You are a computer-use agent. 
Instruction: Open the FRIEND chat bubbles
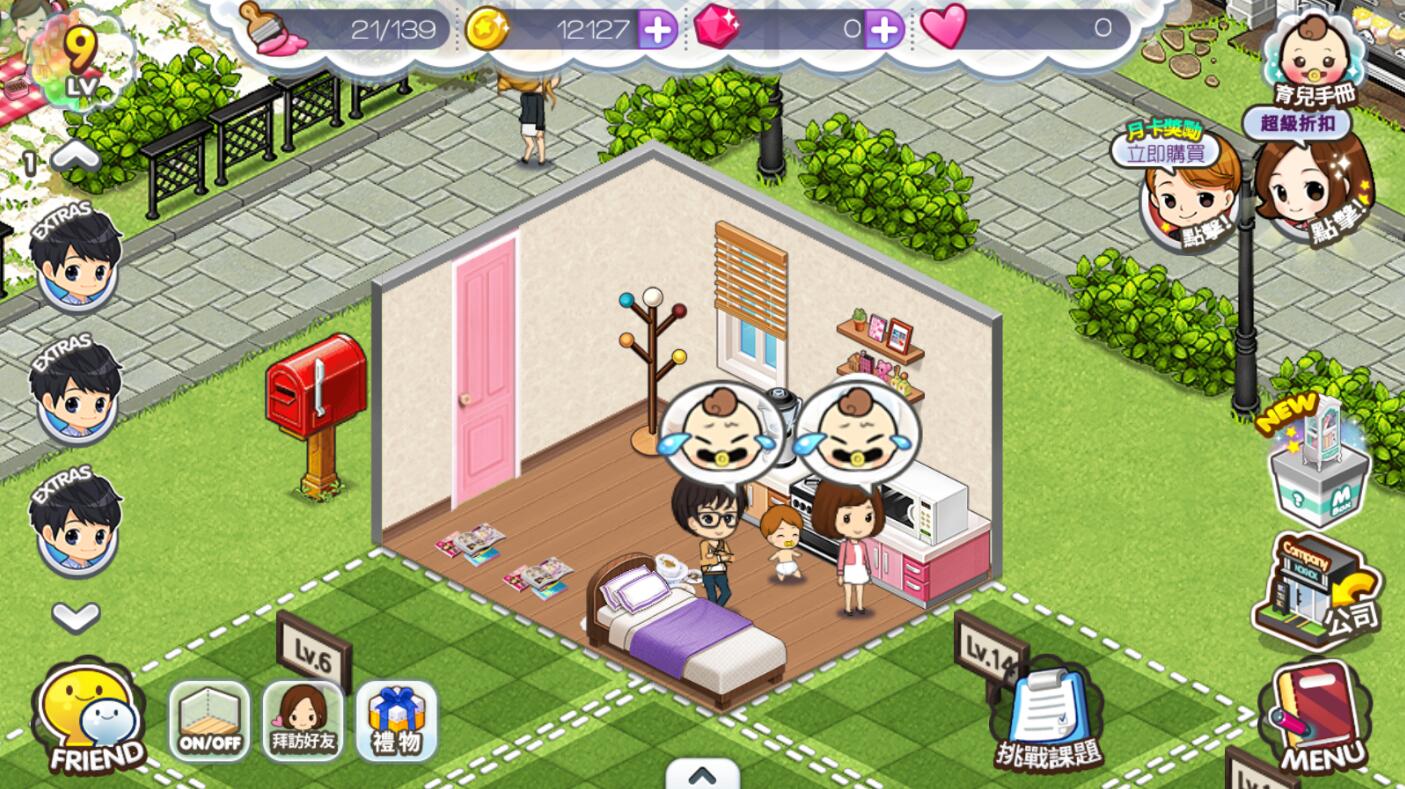[88, 718]
